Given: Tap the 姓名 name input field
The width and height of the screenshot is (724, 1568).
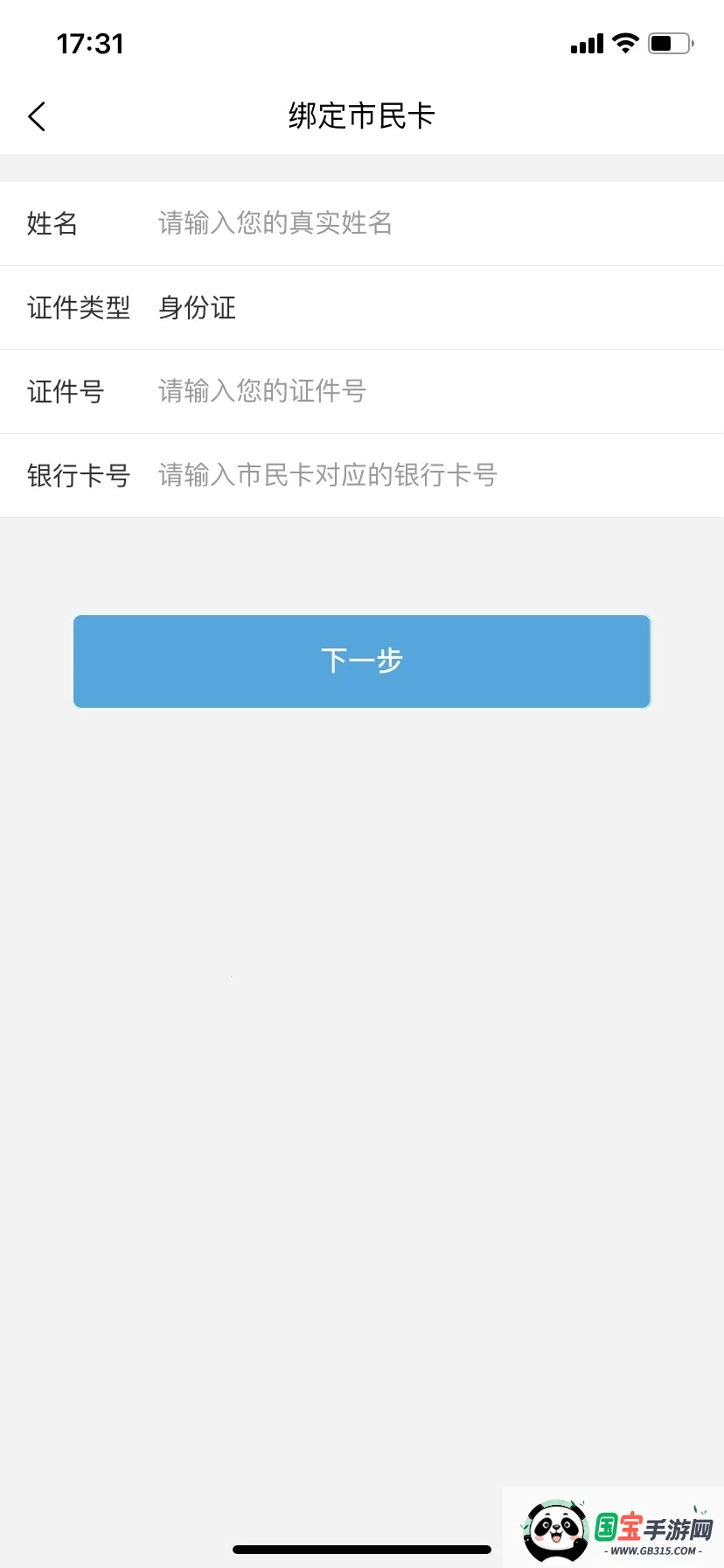Looking at the screenshot, I should tap(350, 224).
